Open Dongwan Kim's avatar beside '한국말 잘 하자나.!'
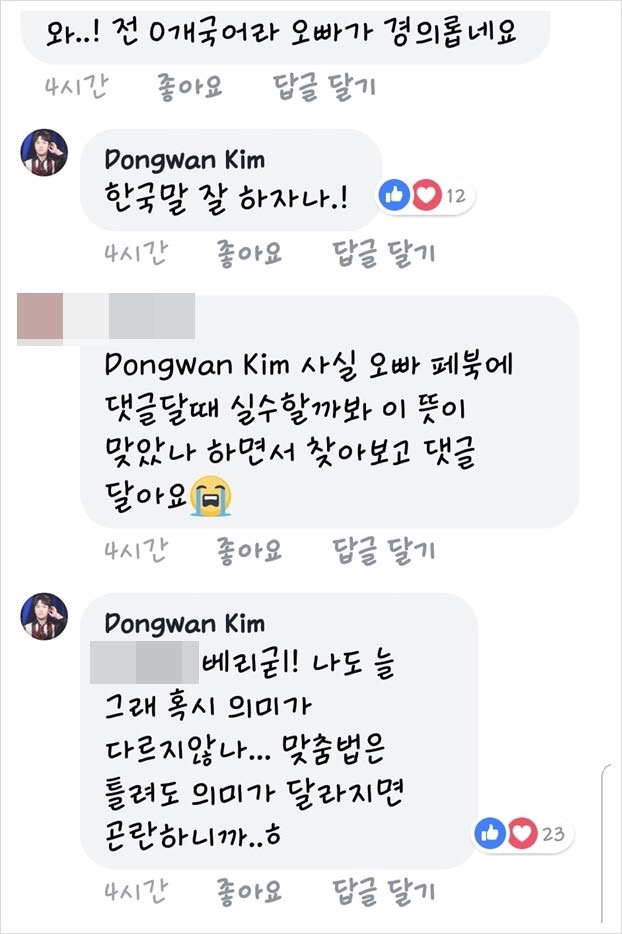The width and height of the screenshot is (622, 934). [x=45, y=154]
